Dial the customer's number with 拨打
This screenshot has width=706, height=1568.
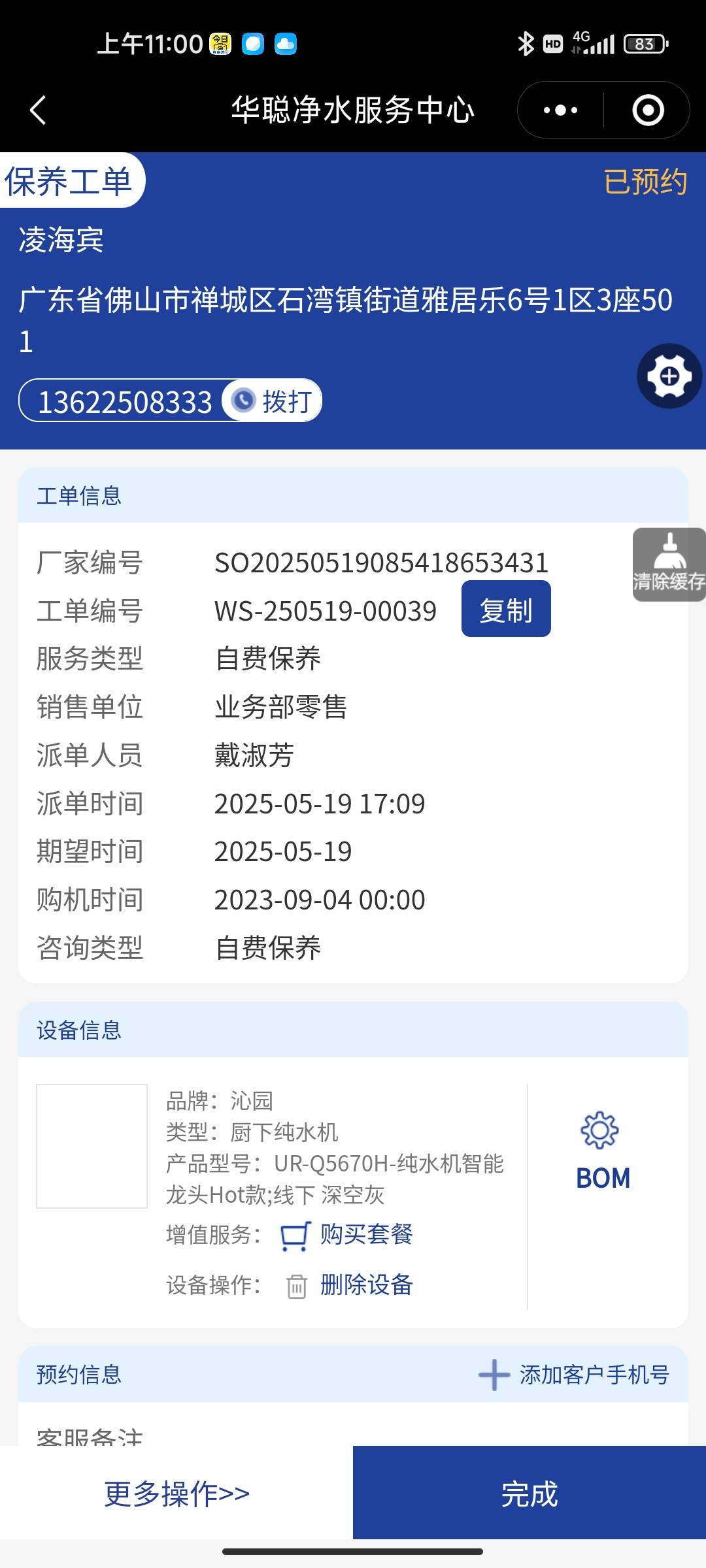[273, 400]
